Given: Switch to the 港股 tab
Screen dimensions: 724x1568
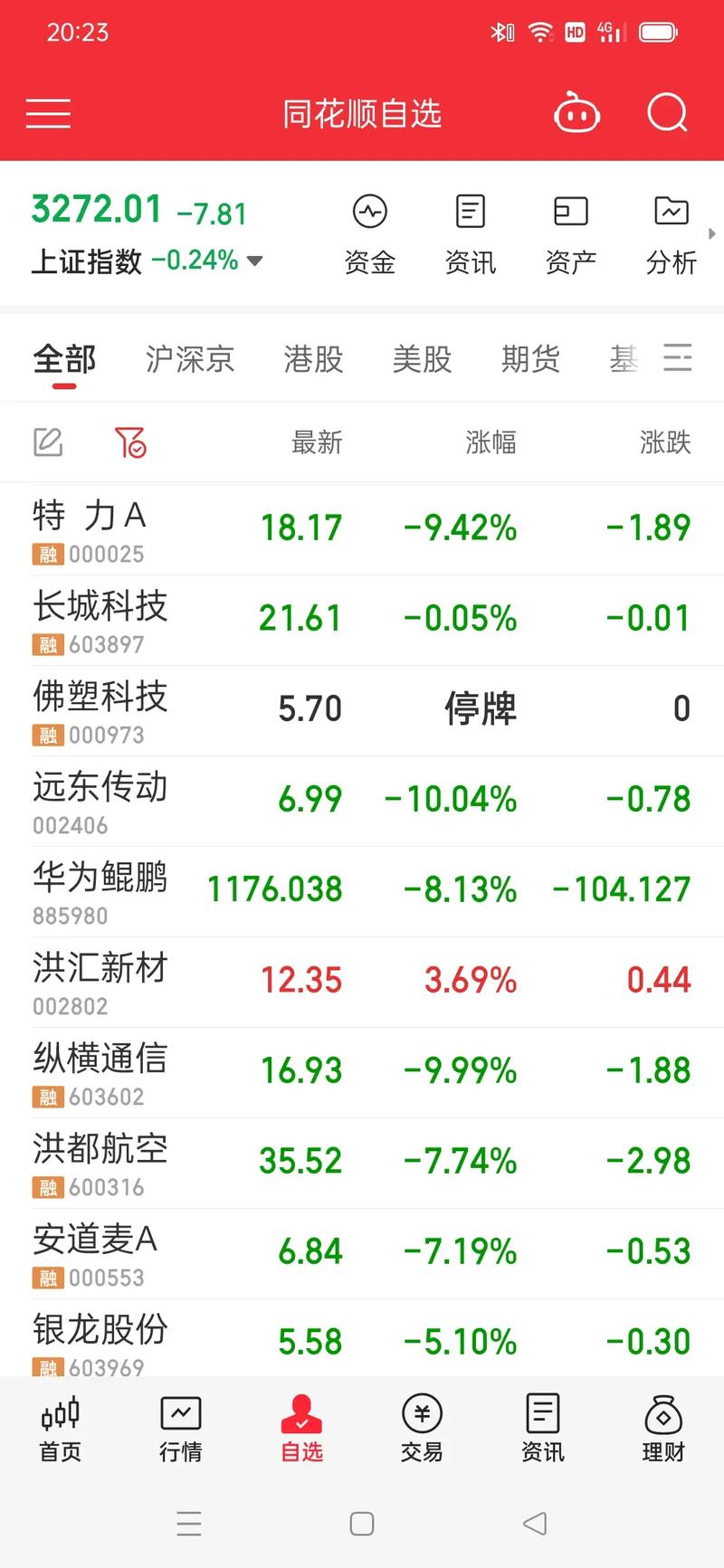Looking at the screenshot, I should [313, 359].
